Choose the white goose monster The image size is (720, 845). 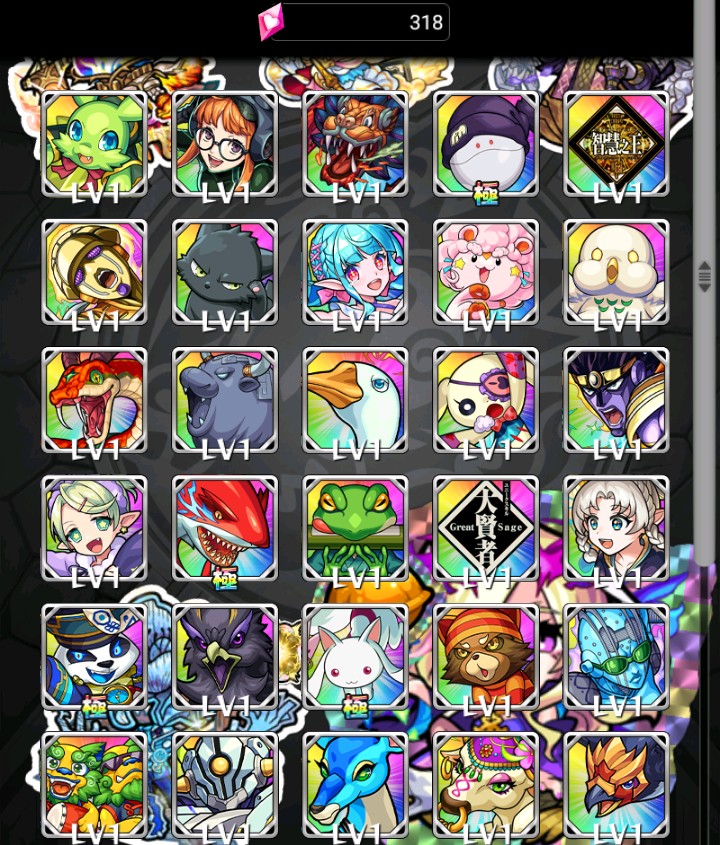coord(355,398)
